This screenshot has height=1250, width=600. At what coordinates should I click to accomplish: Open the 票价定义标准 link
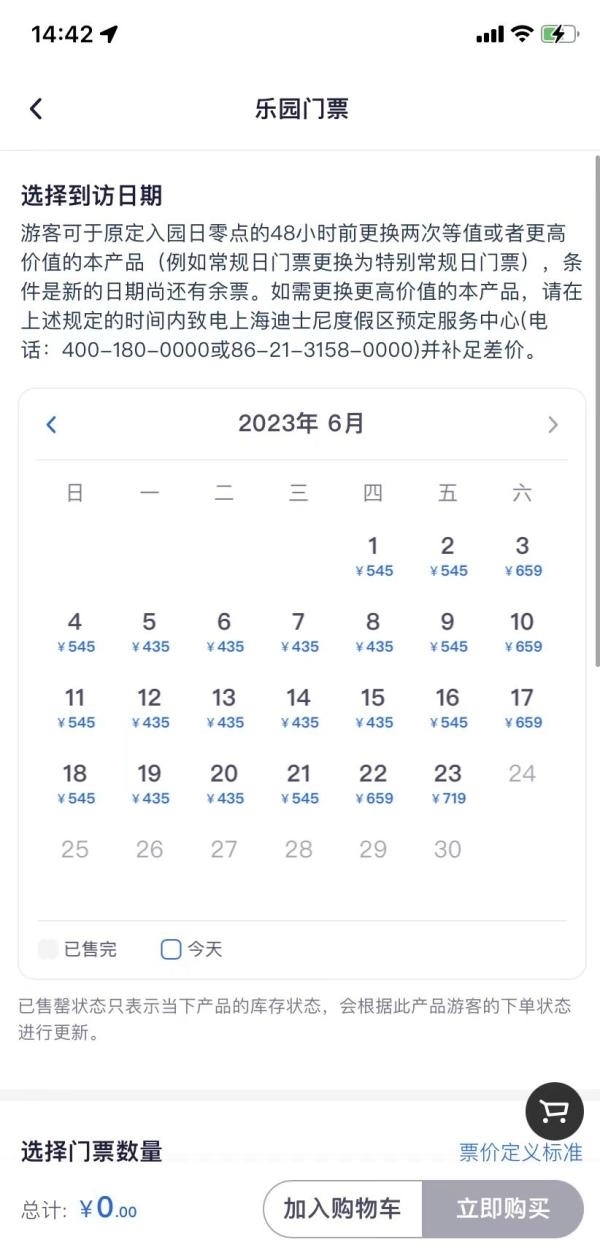520,1152
